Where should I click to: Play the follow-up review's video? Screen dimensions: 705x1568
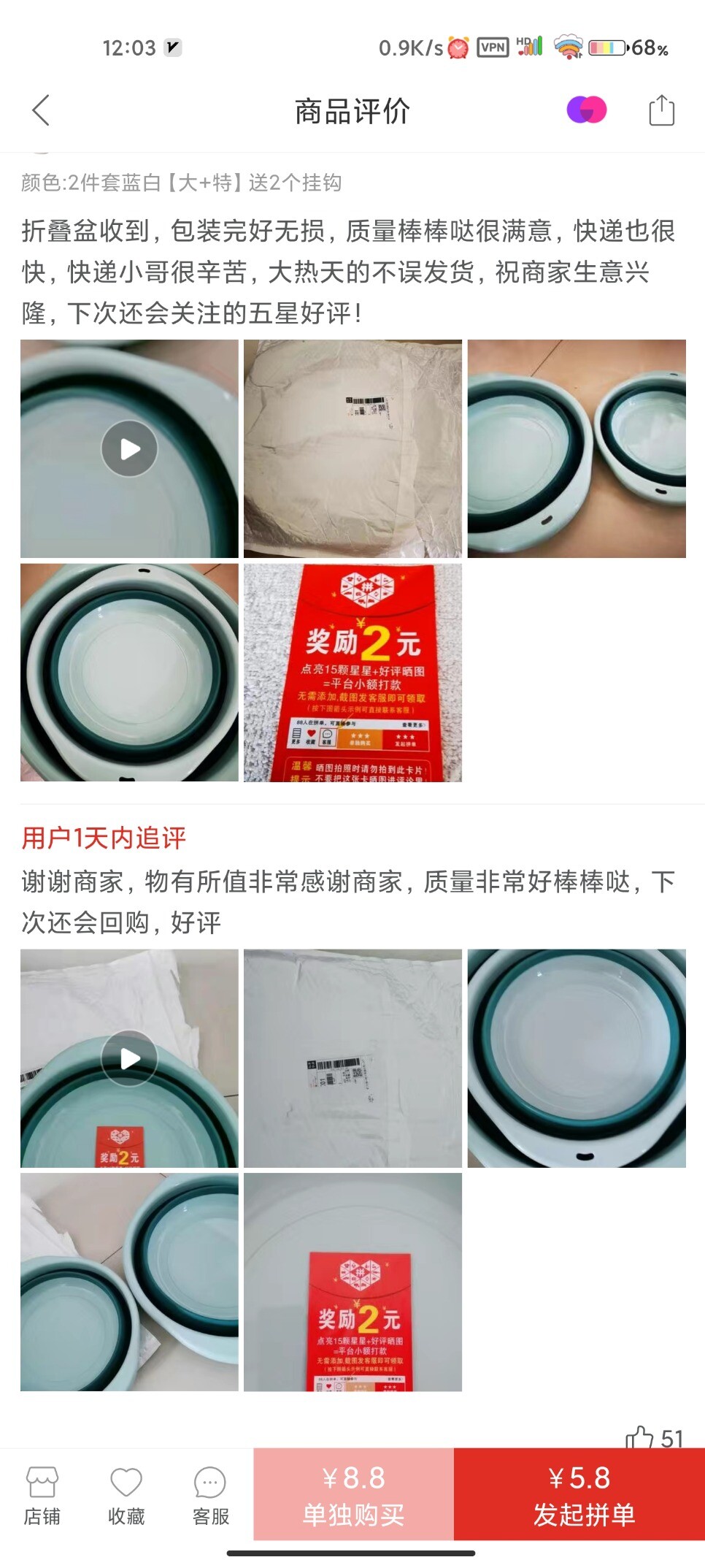pyautogui.click(x=129, y=1058)
